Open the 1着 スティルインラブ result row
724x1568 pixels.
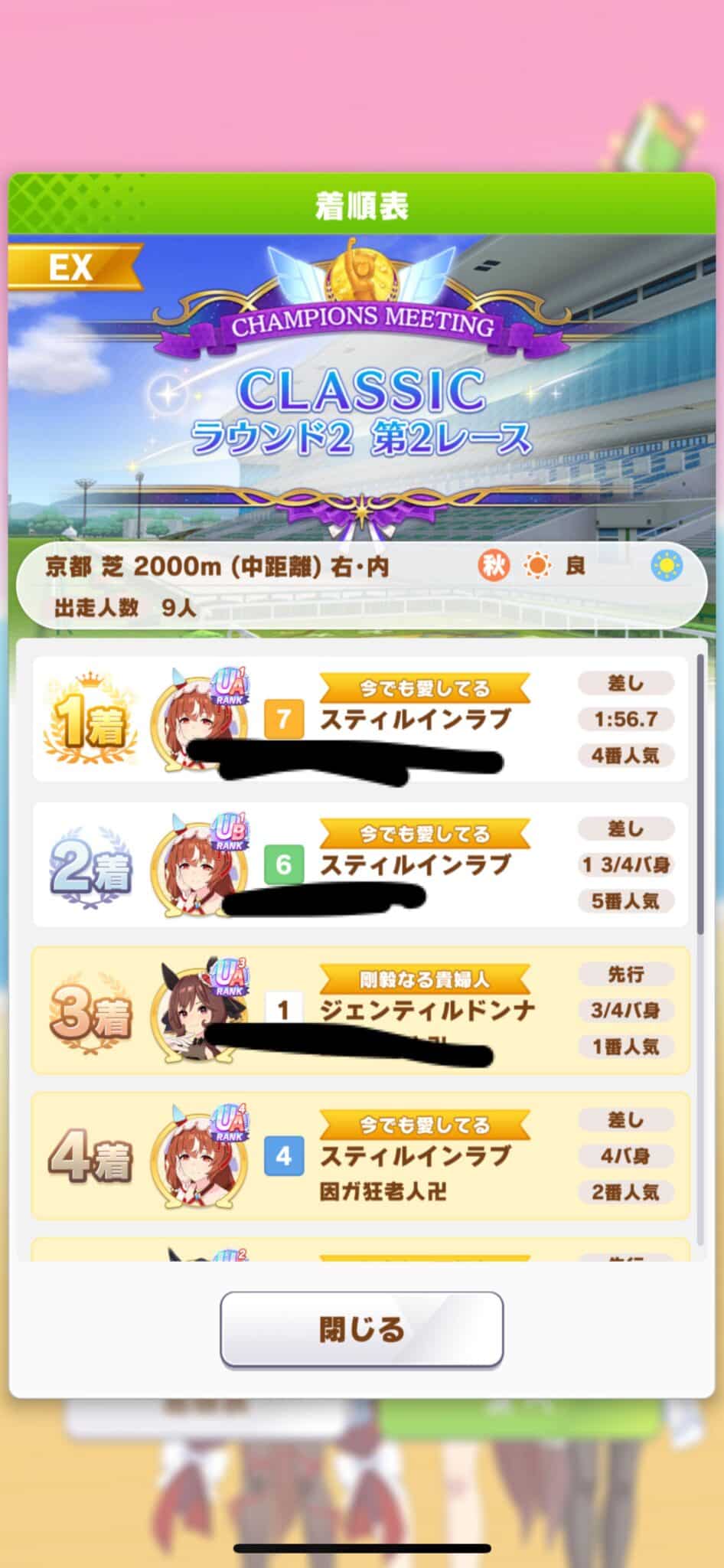[x=360, y=718]
